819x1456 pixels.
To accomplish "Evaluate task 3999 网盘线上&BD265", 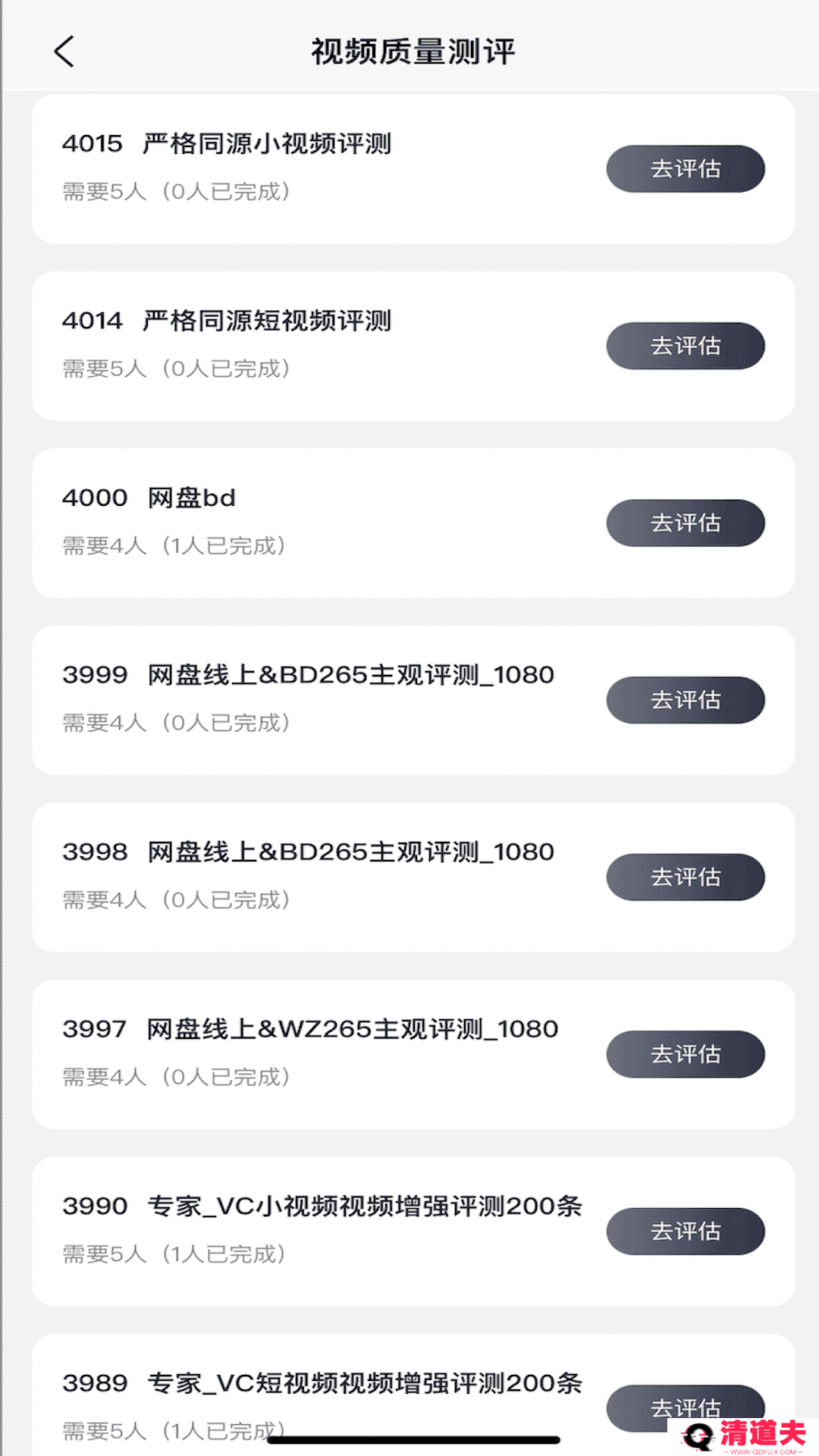I will (685, 700).
